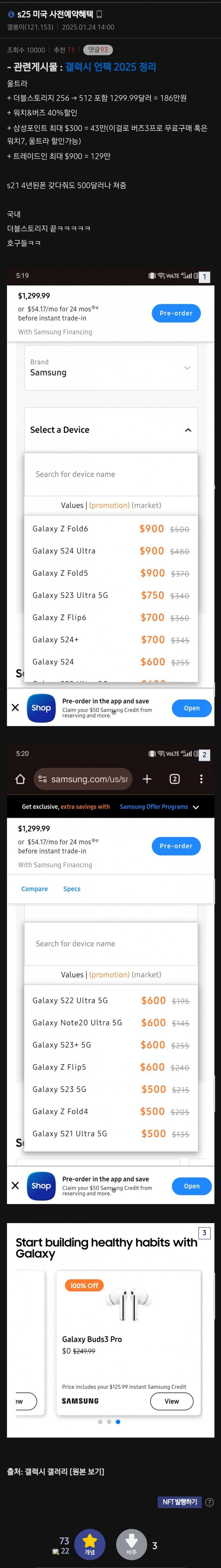Screen dimensions: 221x1568
Task: Open the second attached screenshot with samsung.com
Action: coord(110,974)
